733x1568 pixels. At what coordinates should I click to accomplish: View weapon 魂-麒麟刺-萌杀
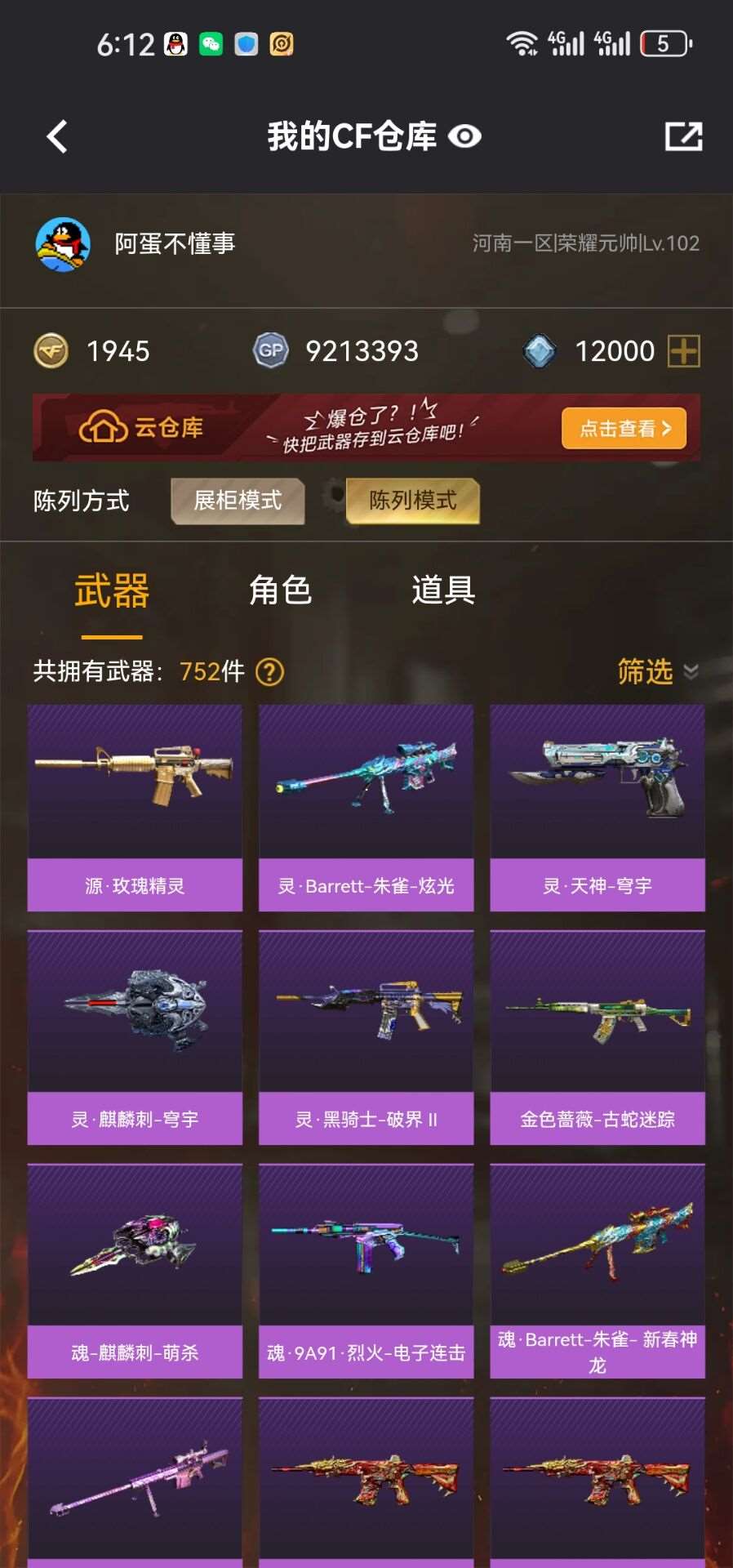pos(135,1270)
